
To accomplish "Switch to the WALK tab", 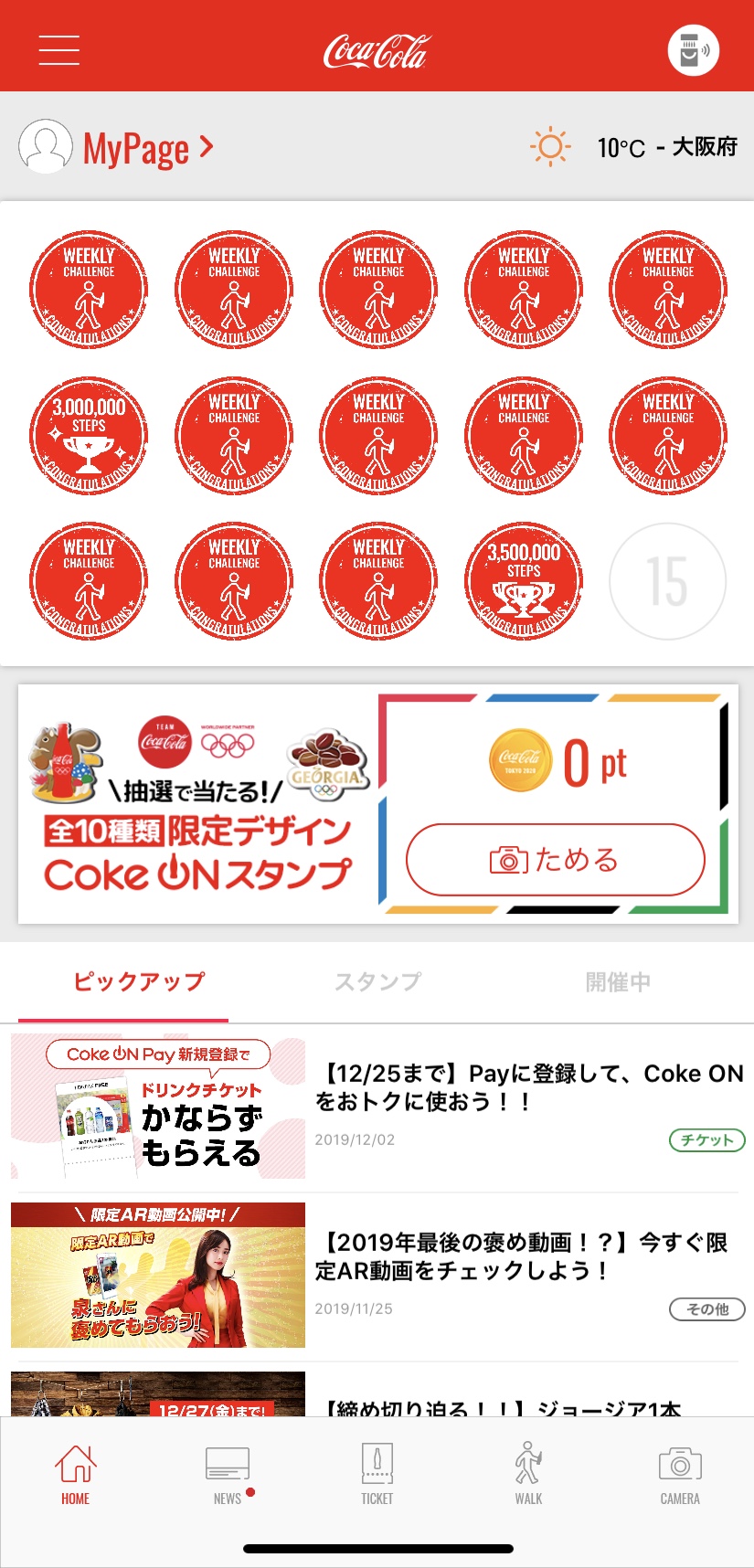I will point(528,1475).
